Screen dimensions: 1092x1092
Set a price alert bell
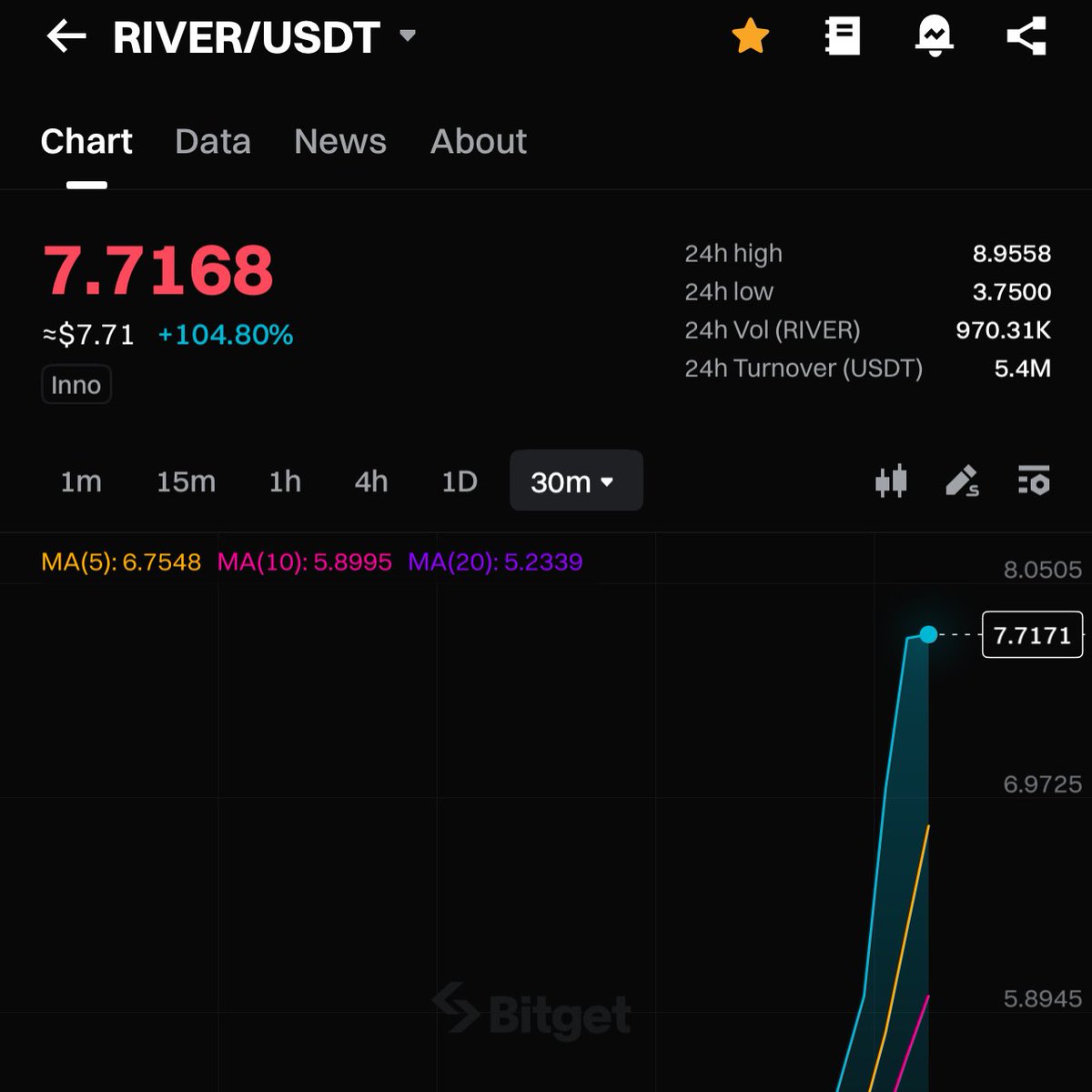coord(934,37)
